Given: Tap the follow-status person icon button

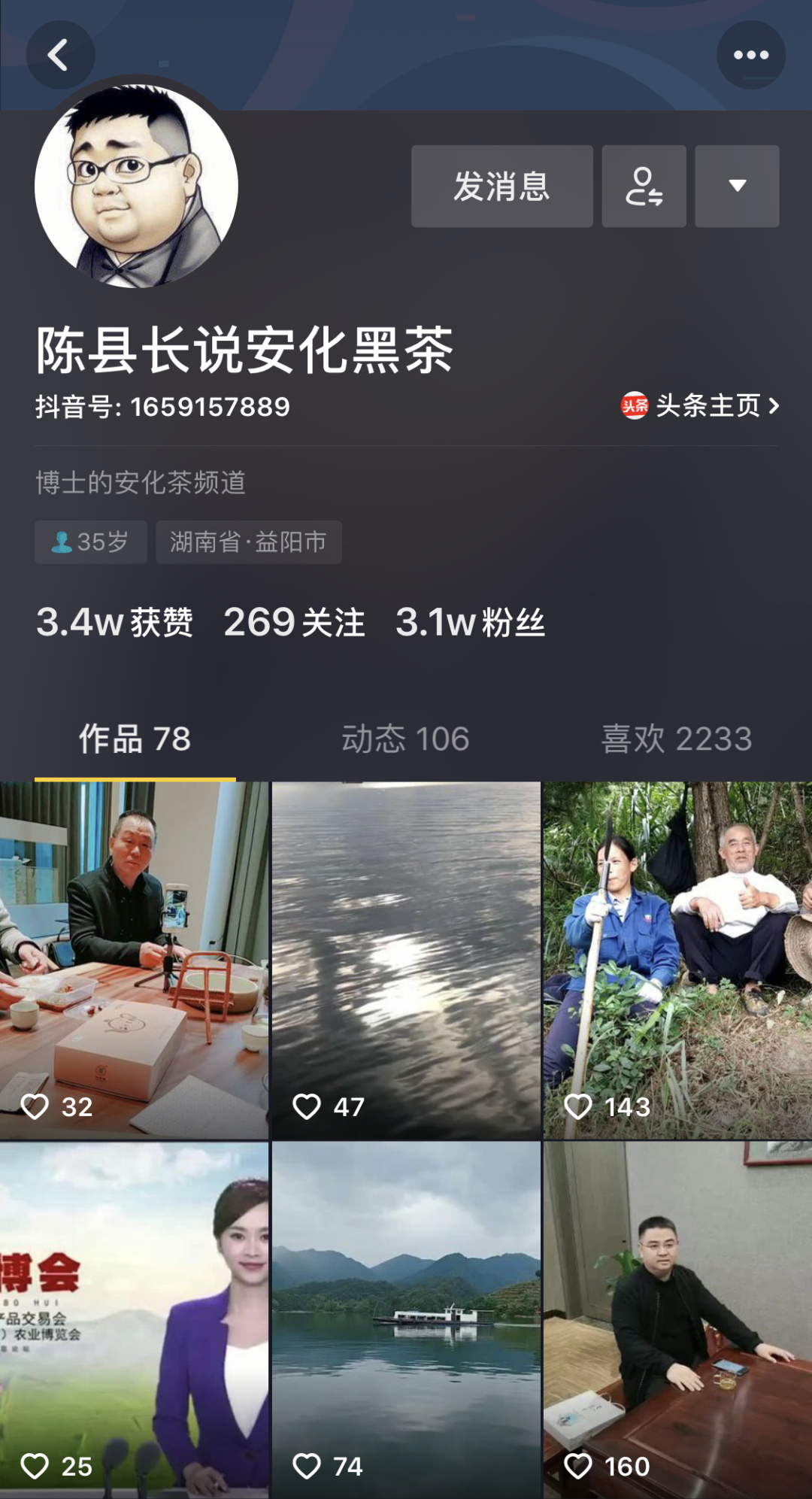Looking at the screenshot, I should pyautogui.click(x=644, y=187).
